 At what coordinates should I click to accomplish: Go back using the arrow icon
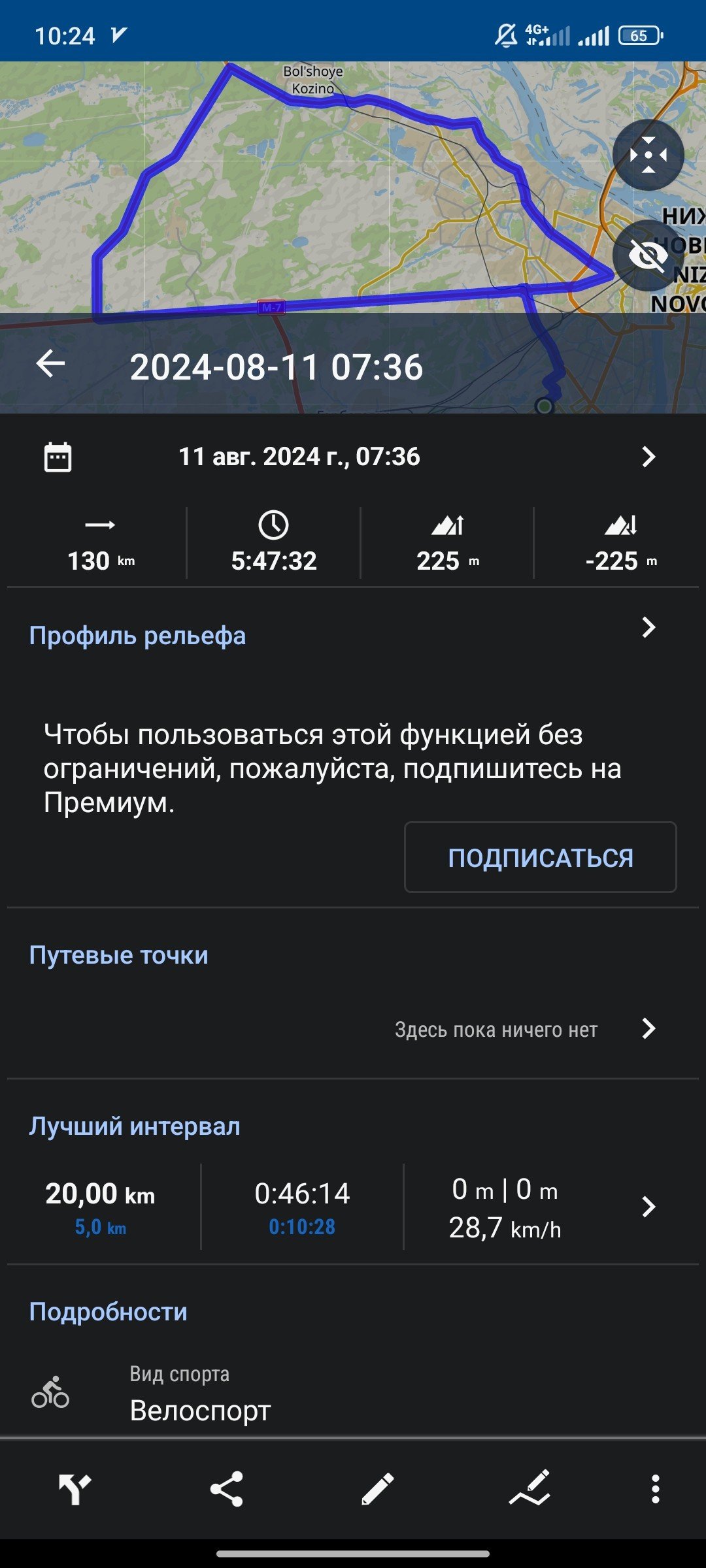pyautogui.click(x=50, y=364)
